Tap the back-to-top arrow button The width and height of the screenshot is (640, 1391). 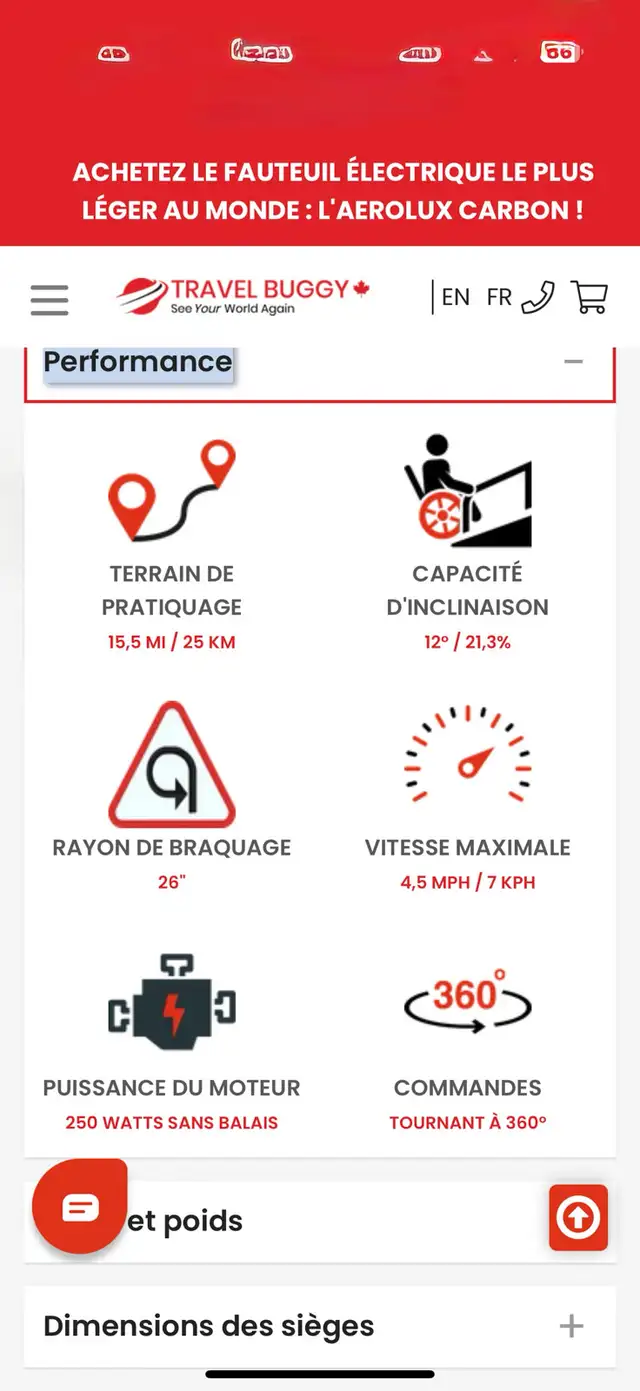coord(578,1217)
